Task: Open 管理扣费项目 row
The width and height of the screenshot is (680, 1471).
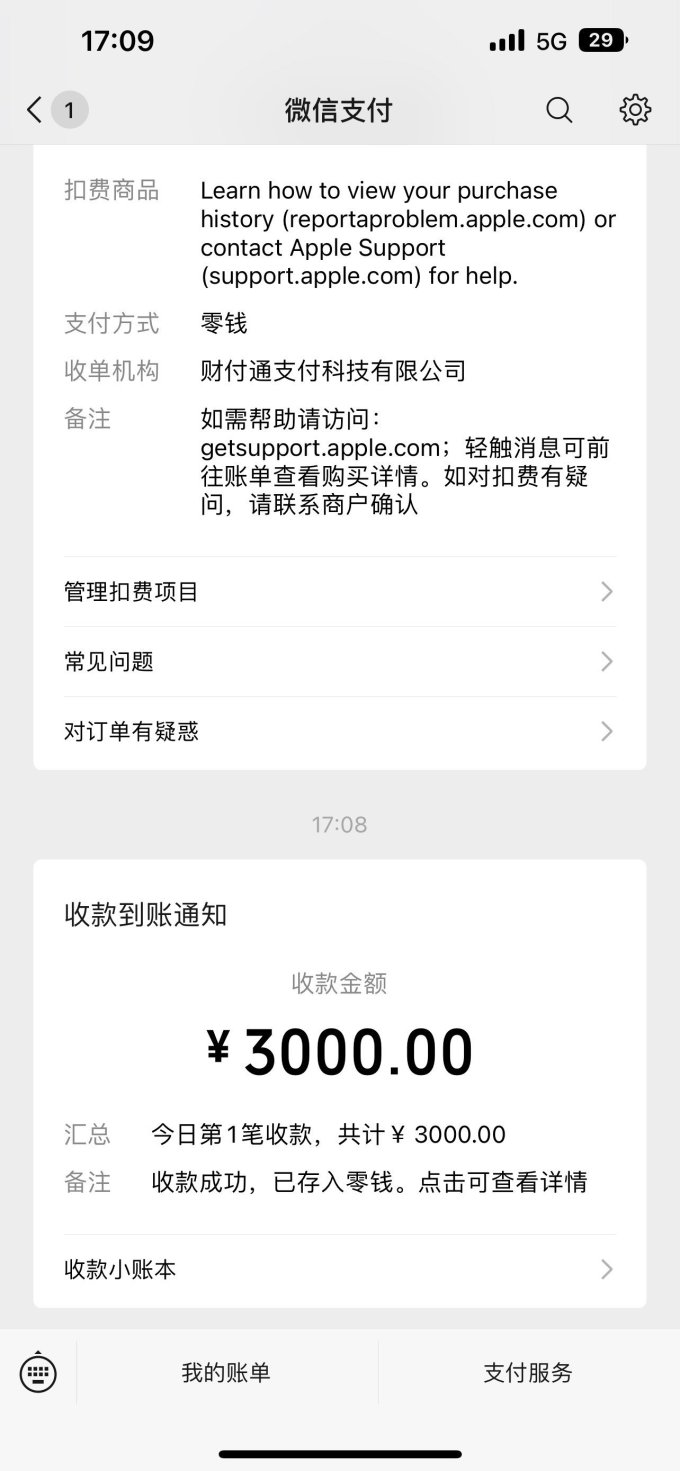Action: [x=340, y=592]
